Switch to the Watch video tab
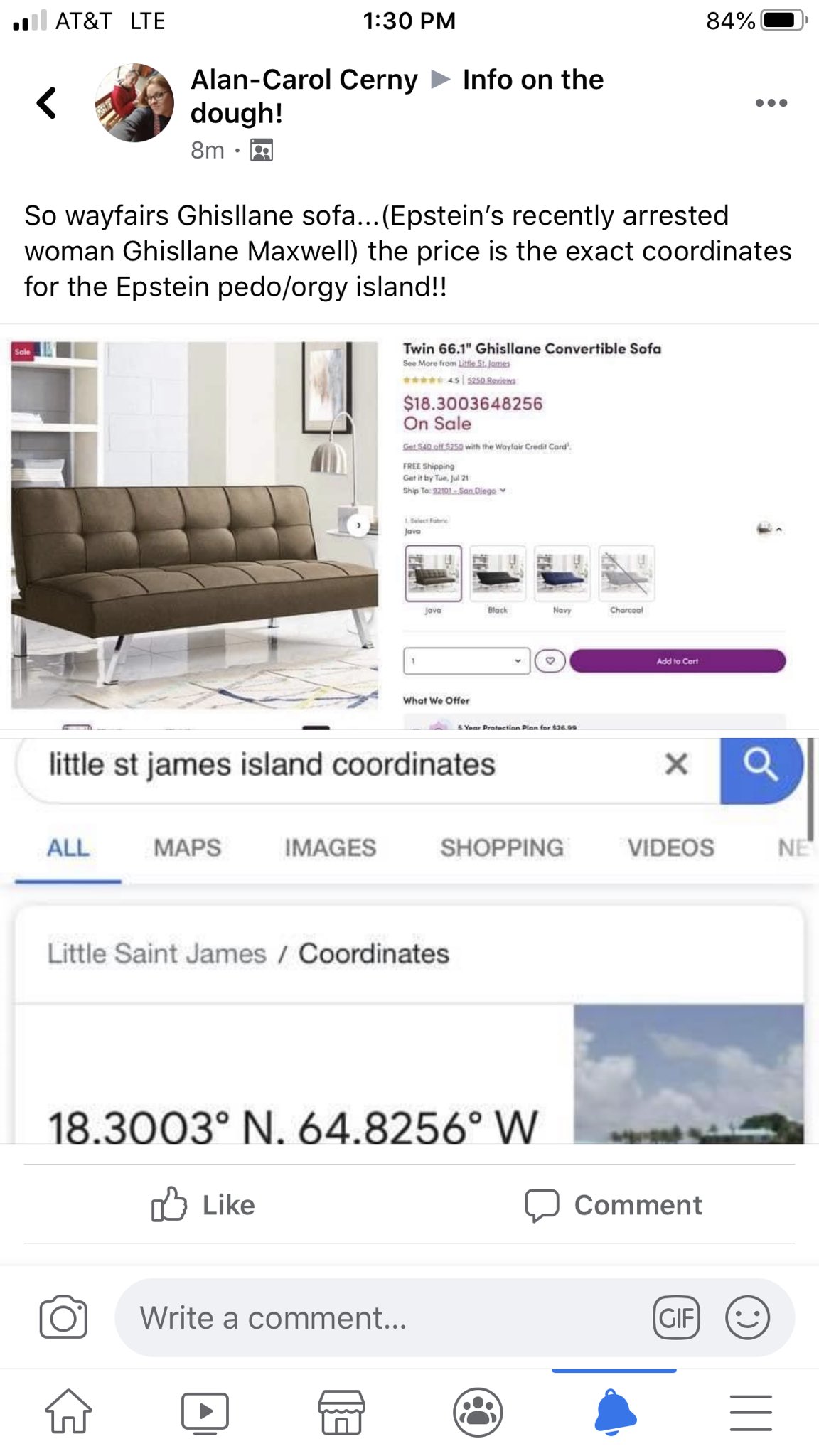The image size is (819, 1456). (x=205, y=1411)
